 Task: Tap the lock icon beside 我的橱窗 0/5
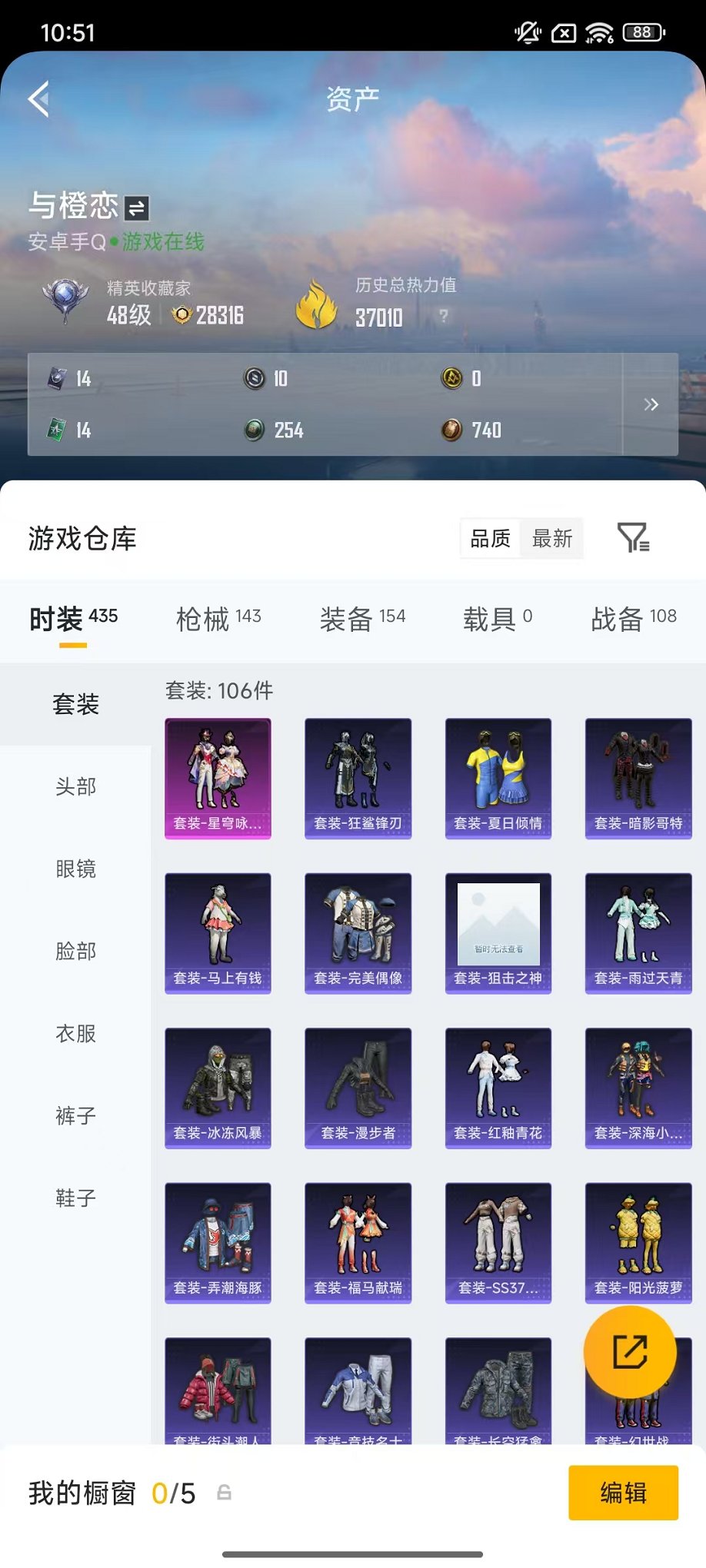[223, 1493]
